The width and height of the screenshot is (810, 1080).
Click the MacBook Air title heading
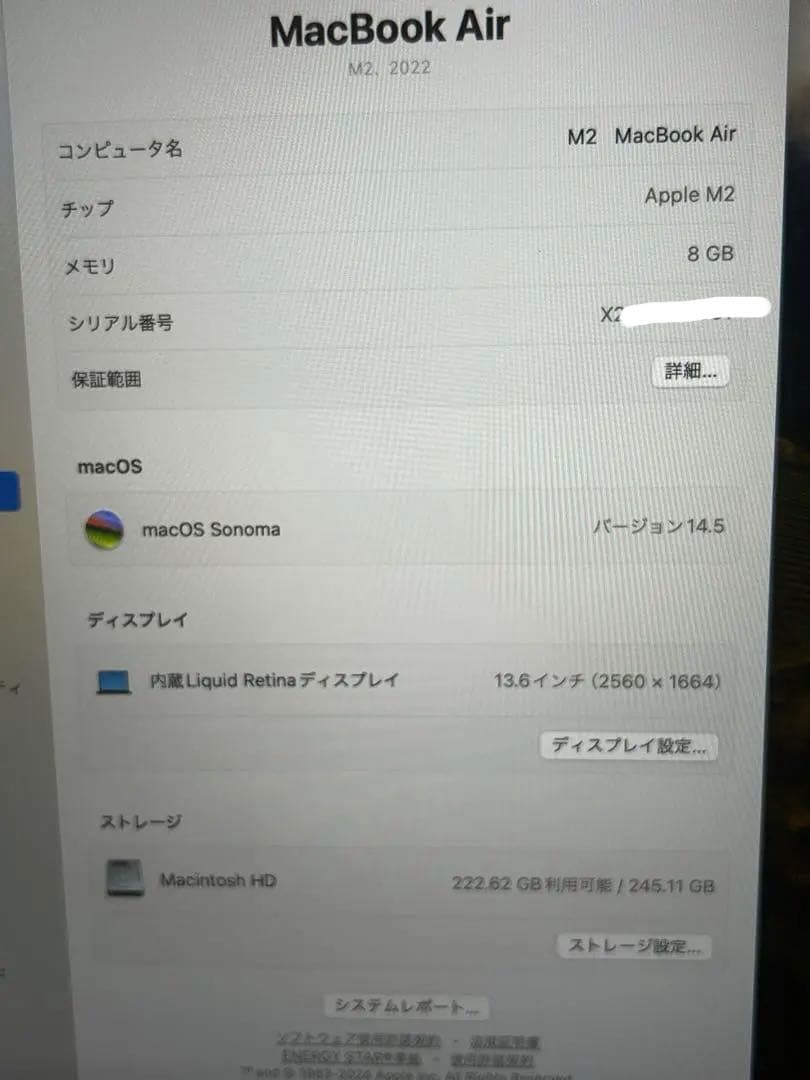[388, 27]
